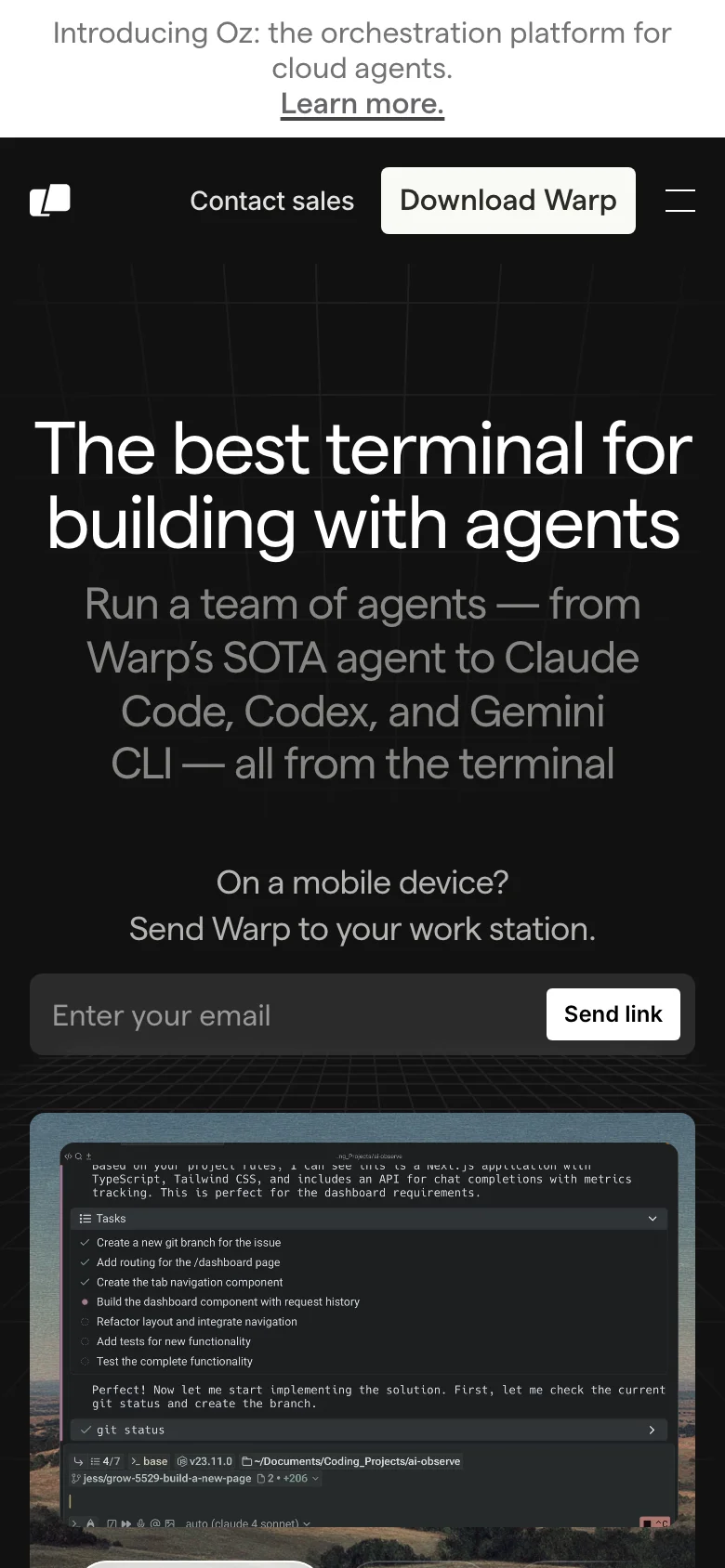
Task: Open the hamburger navigation menu
Action: pos(679,201)
